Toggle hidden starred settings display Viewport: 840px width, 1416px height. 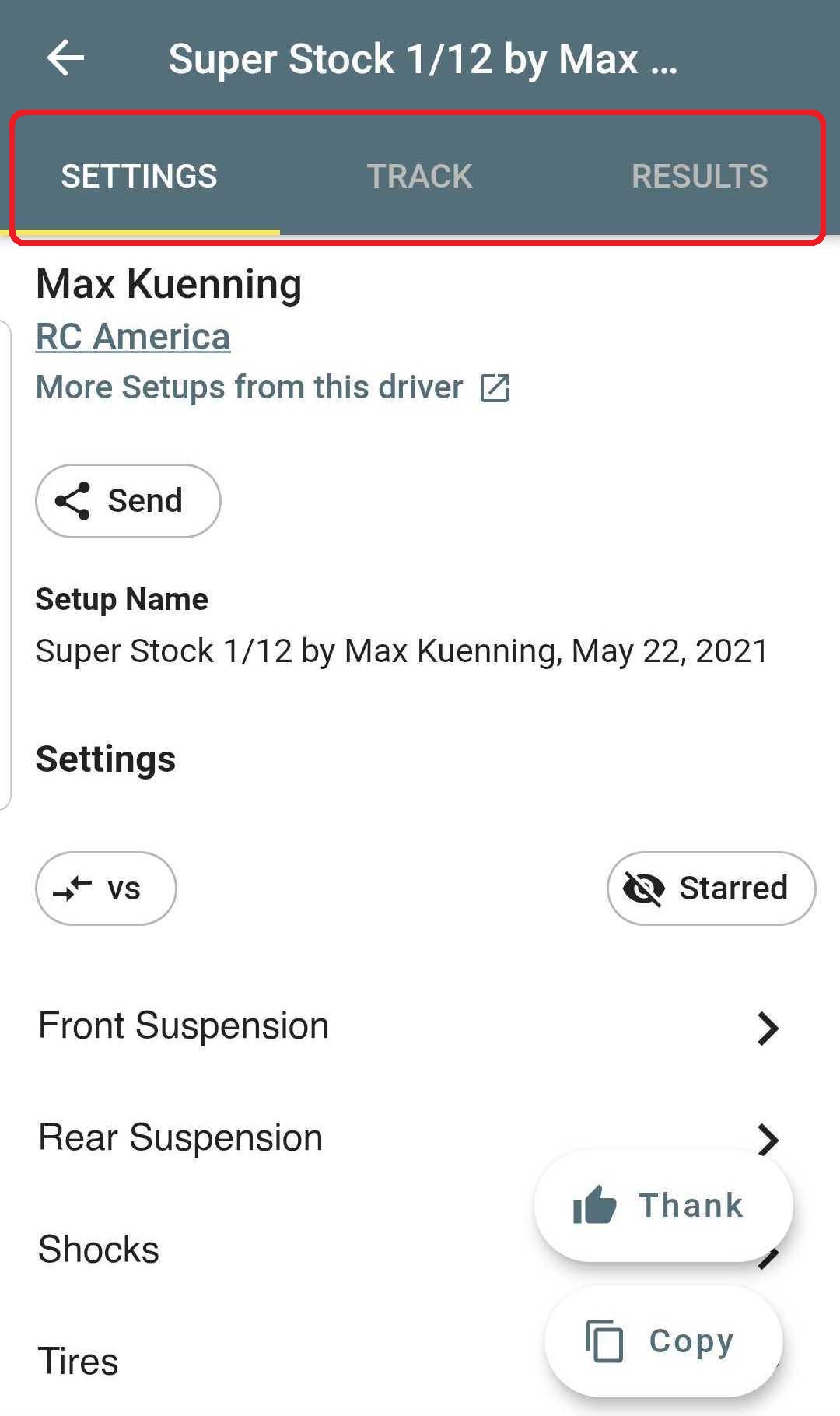pos(709,888)
